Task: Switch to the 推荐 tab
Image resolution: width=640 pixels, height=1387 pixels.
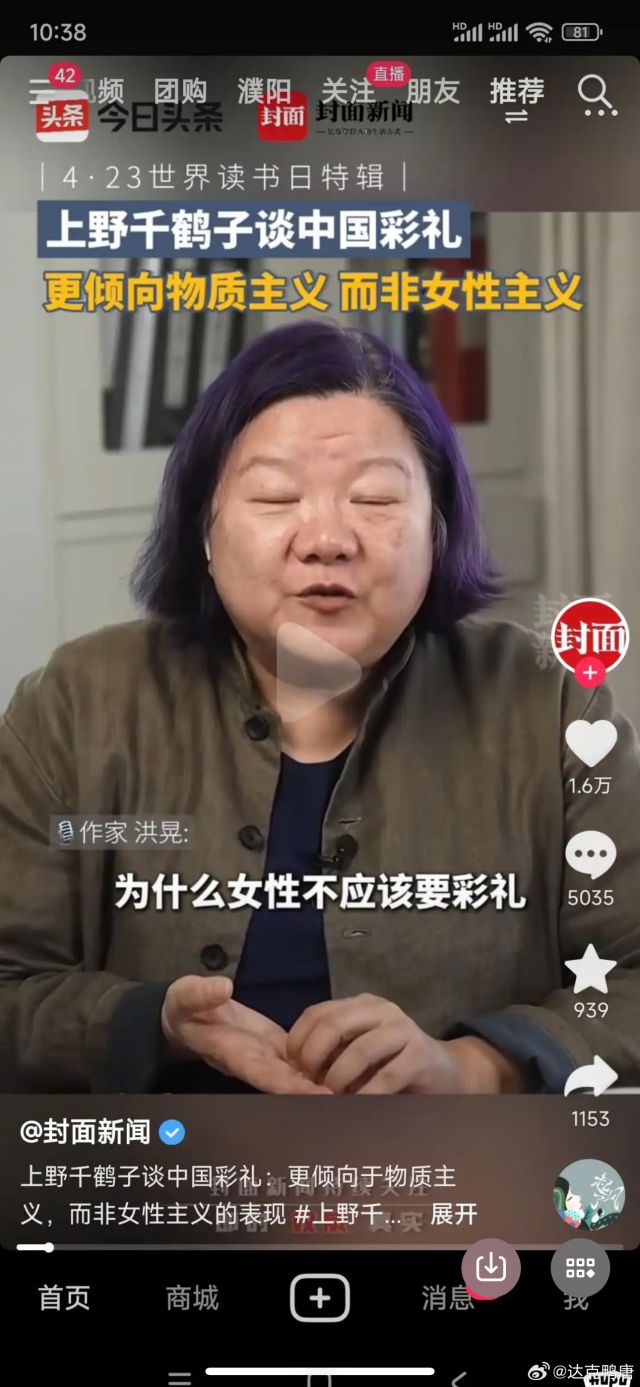Action: click(516, 92)
